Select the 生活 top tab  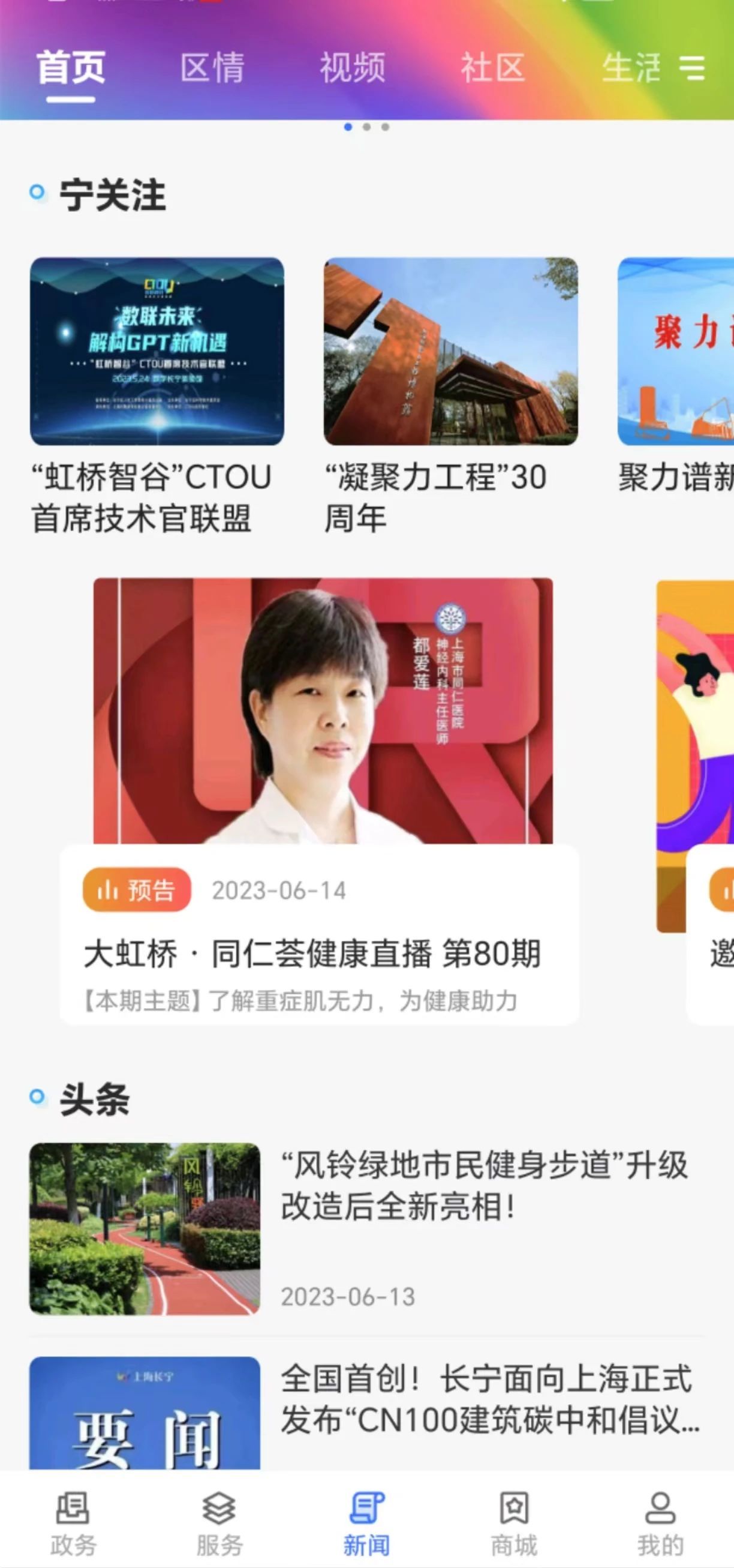click(x=630, y=68)
